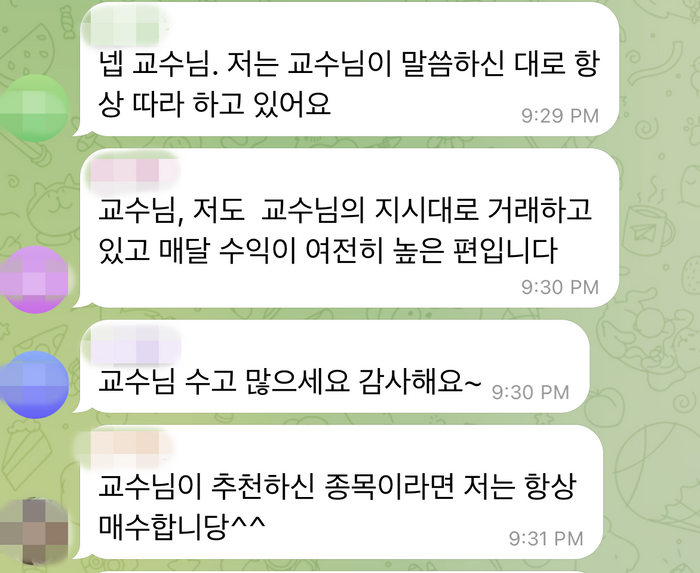Image resolution: width=700 pixels, height=573 pixels.
Task: Open the brown avatar sender's profile
Action: 35,526
